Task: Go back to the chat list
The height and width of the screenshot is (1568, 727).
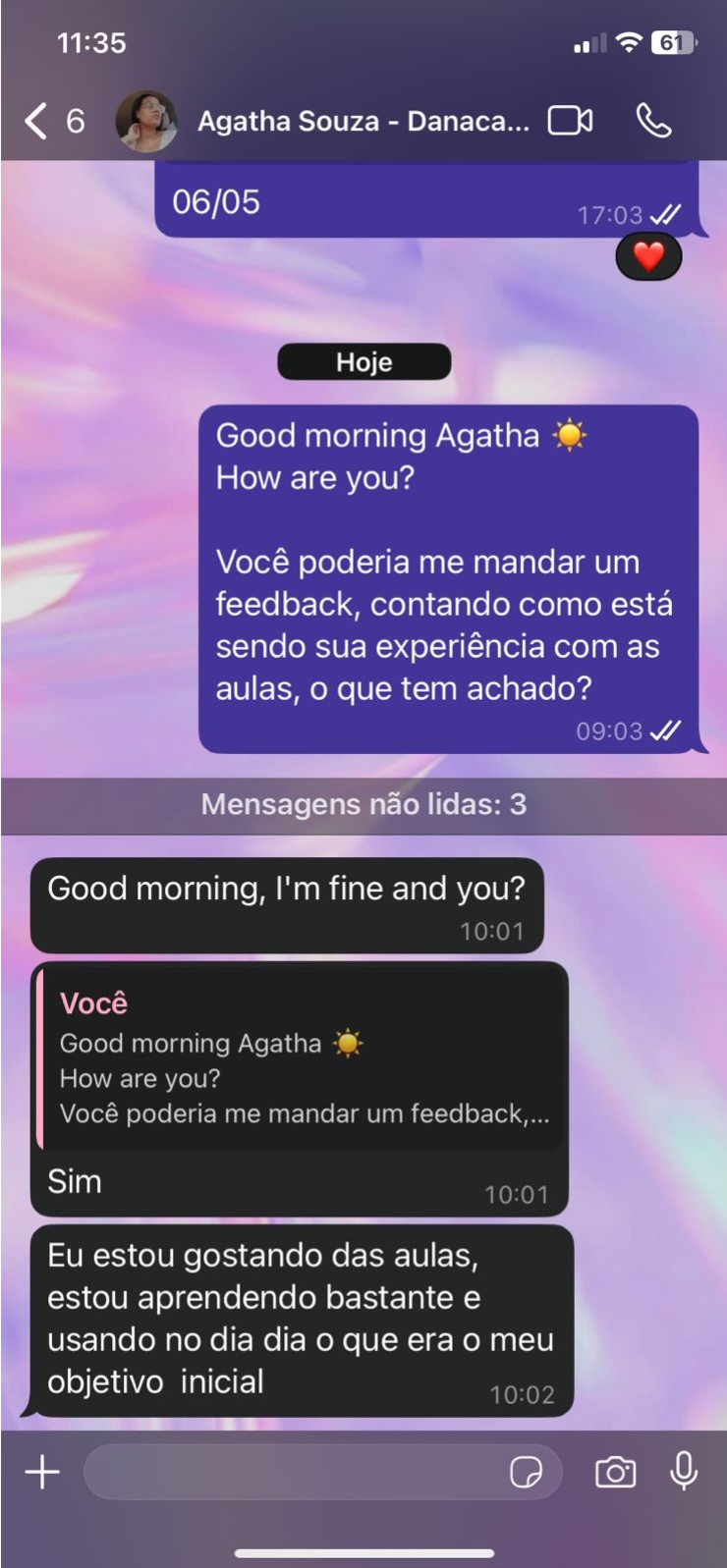Action: point(37,121)
